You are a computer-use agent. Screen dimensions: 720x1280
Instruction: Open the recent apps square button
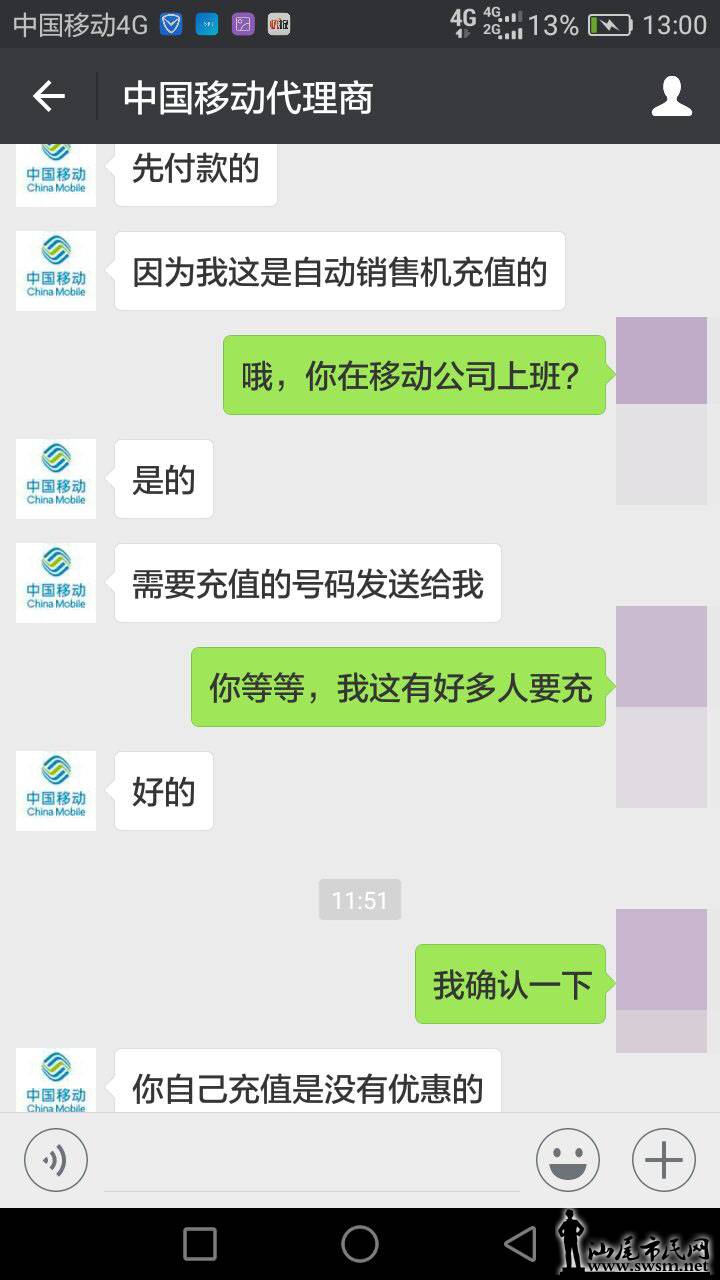pos(200,1244)
